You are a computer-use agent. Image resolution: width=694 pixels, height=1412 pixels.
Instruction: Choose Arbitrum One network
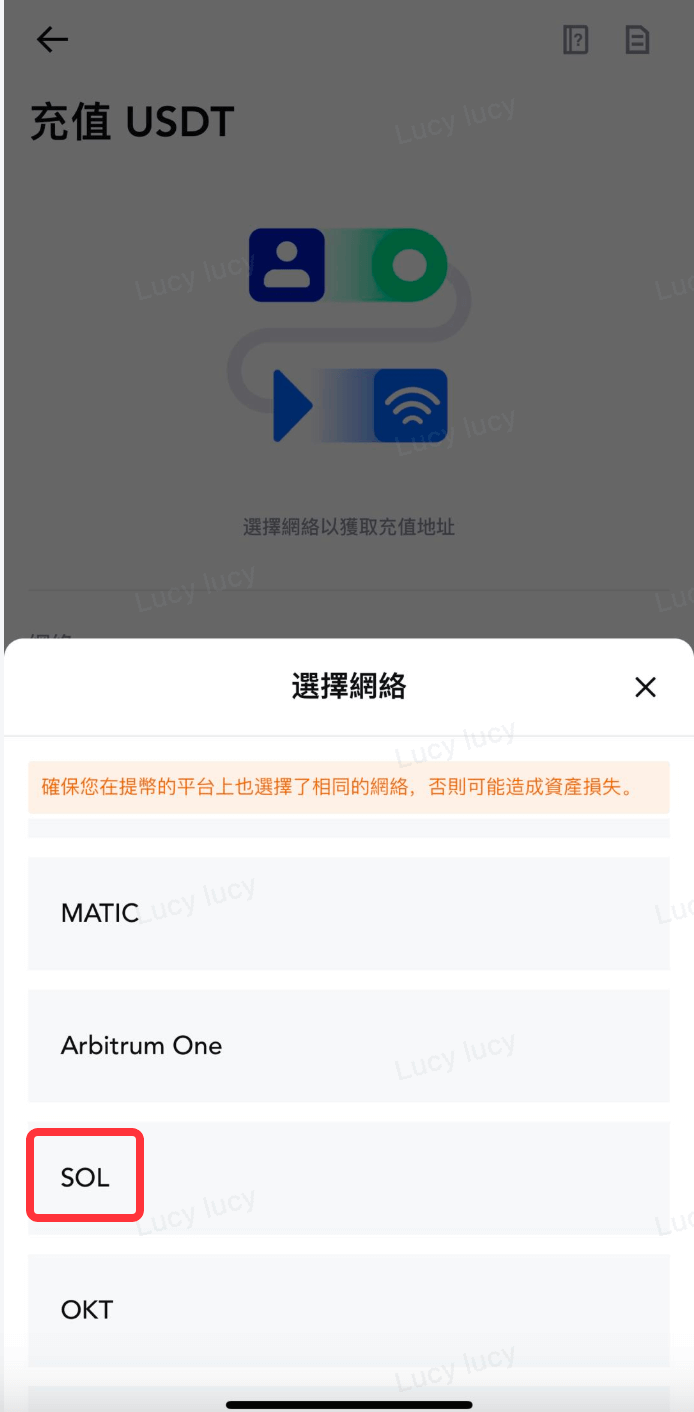[347, 1045]
